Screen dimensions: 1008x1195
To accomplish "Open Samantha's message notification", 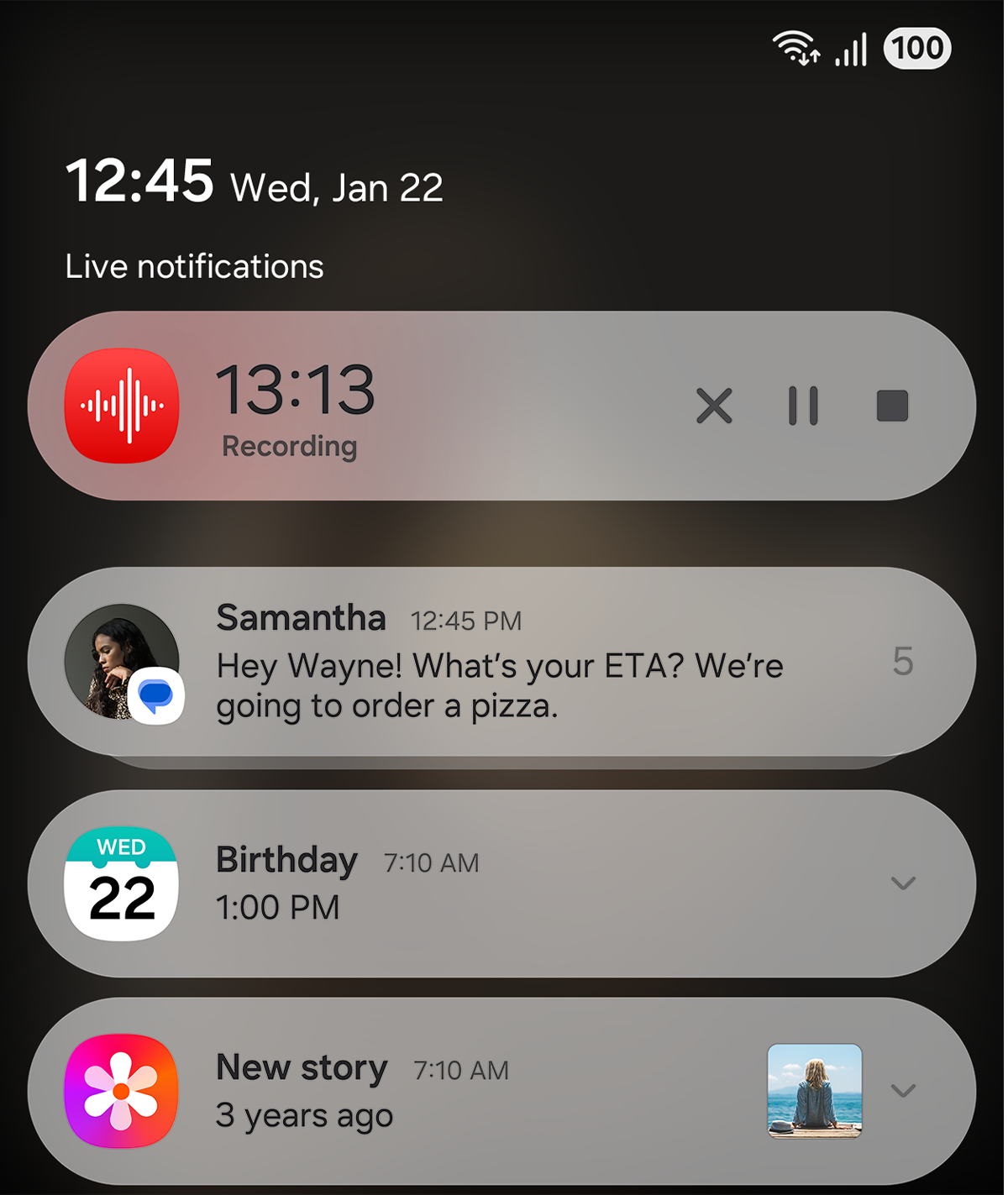I will tap(499, 664).
